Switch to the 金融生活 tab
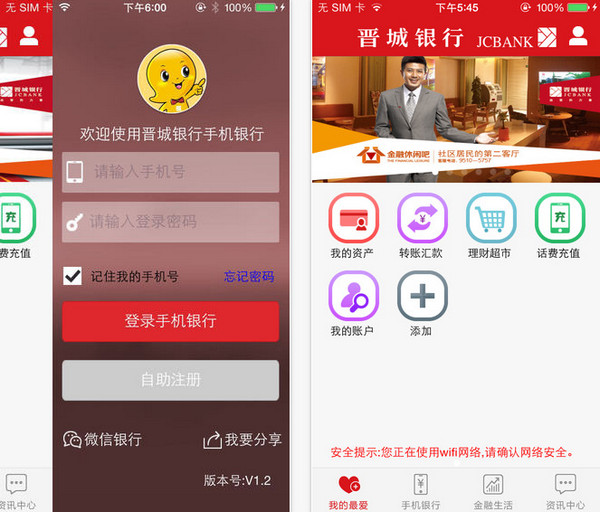 [493, 491]
